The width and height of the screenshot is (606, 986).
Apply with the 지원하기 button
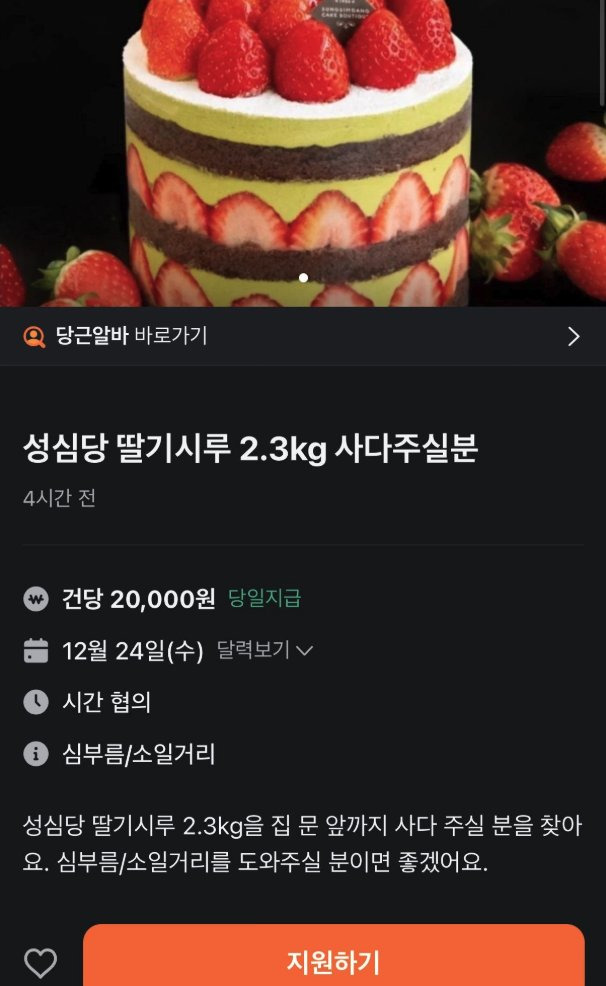tap(333, 960)
